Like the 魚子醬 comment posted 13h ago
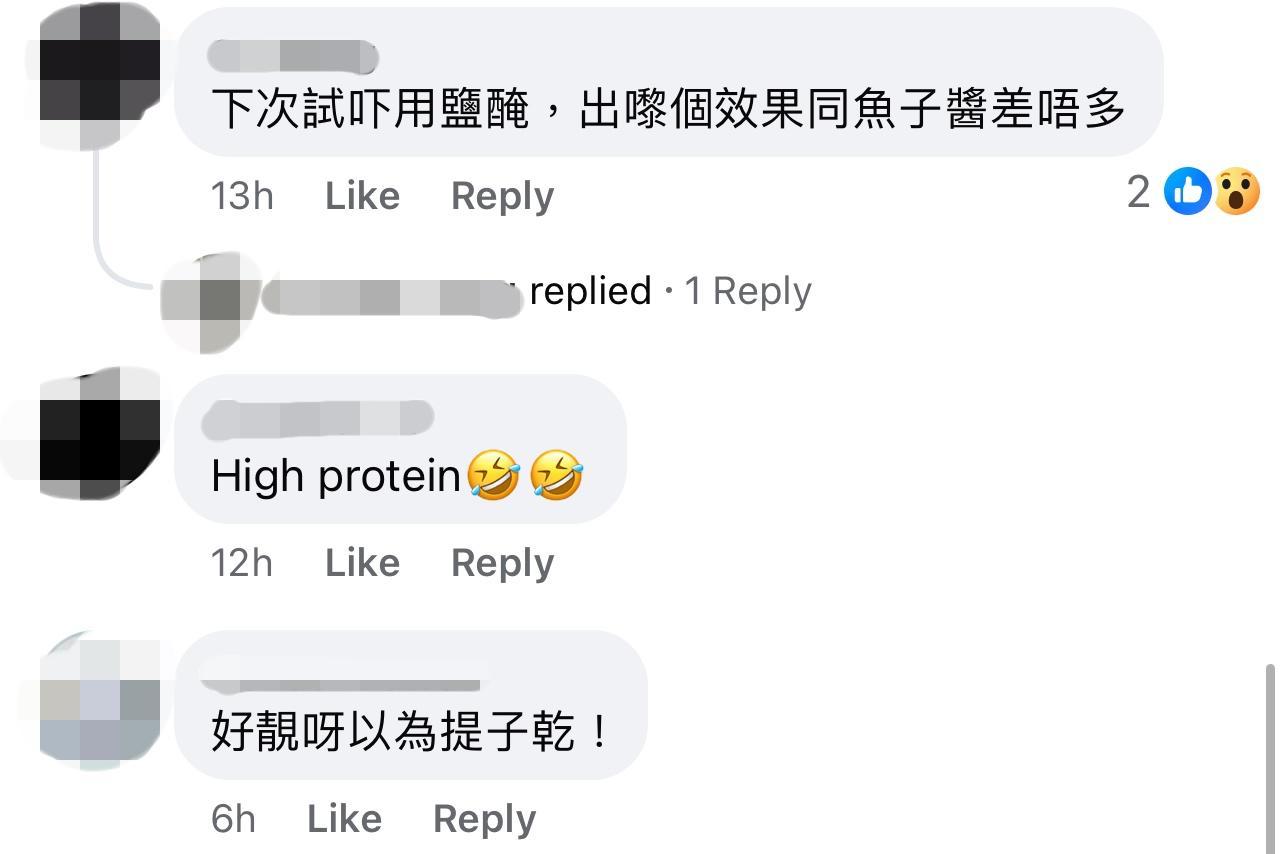The width and height of the screenshot is (1284, 854). (362, 195)
